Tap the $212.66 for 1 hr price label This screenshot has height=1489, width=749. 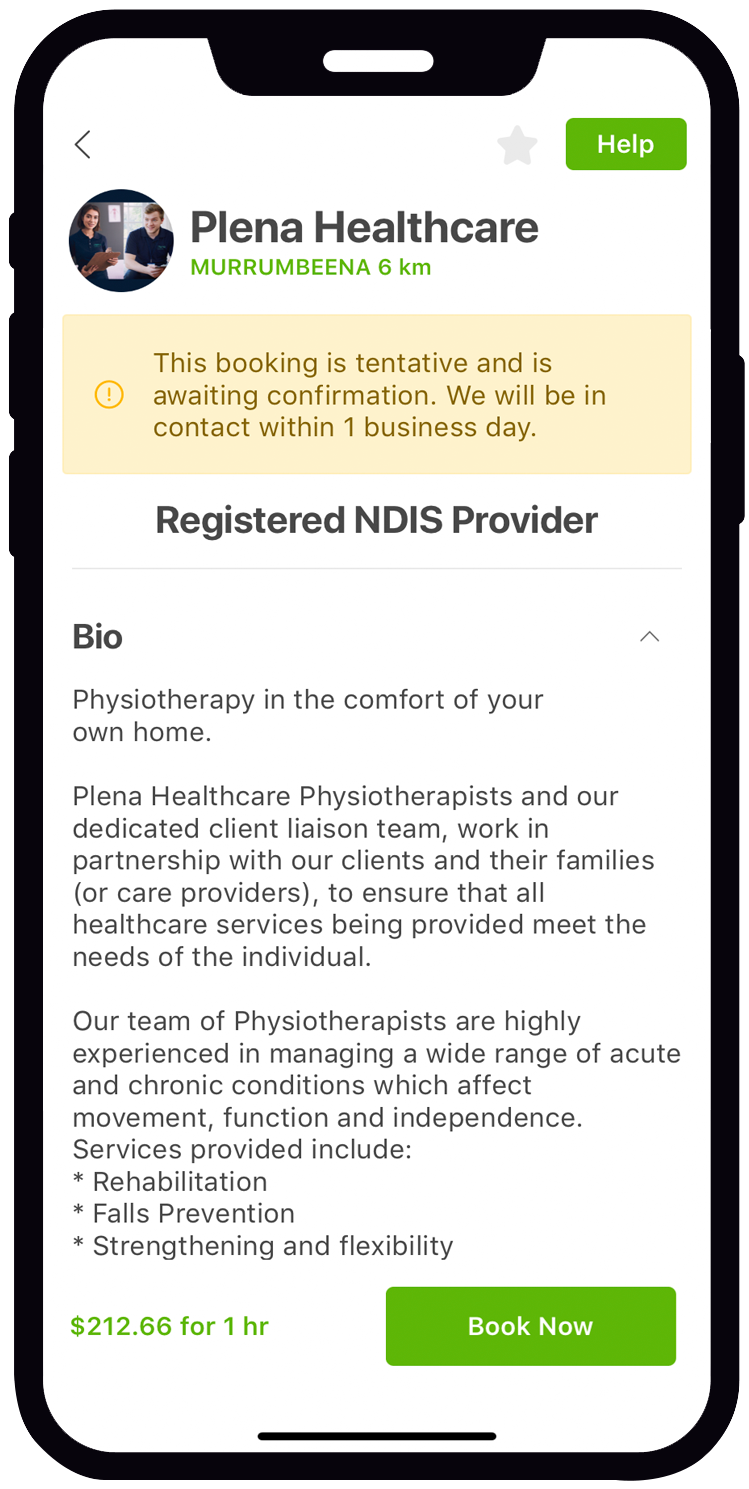(169, 1326)
